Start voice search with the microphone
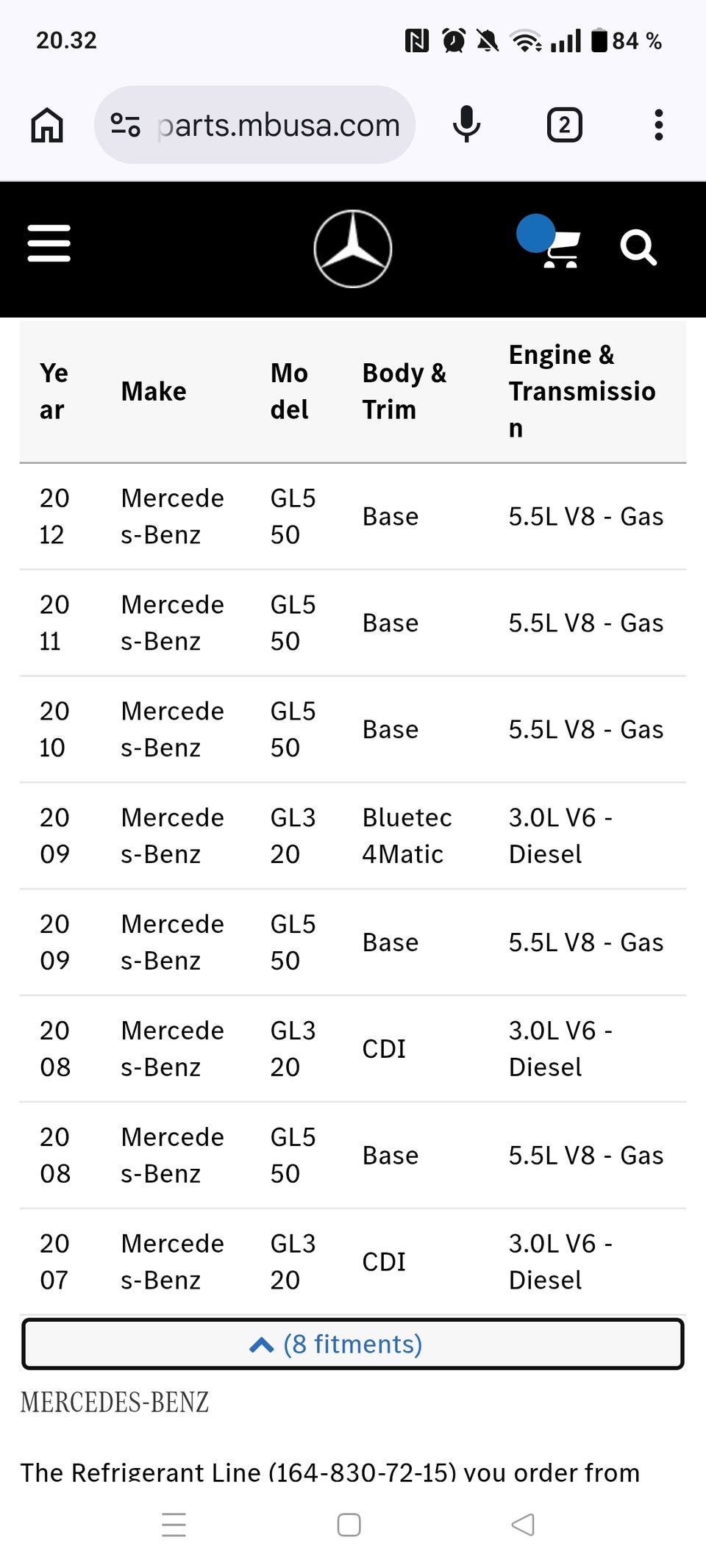Viewport: 706px width, 1568px height. pos(466,124)
